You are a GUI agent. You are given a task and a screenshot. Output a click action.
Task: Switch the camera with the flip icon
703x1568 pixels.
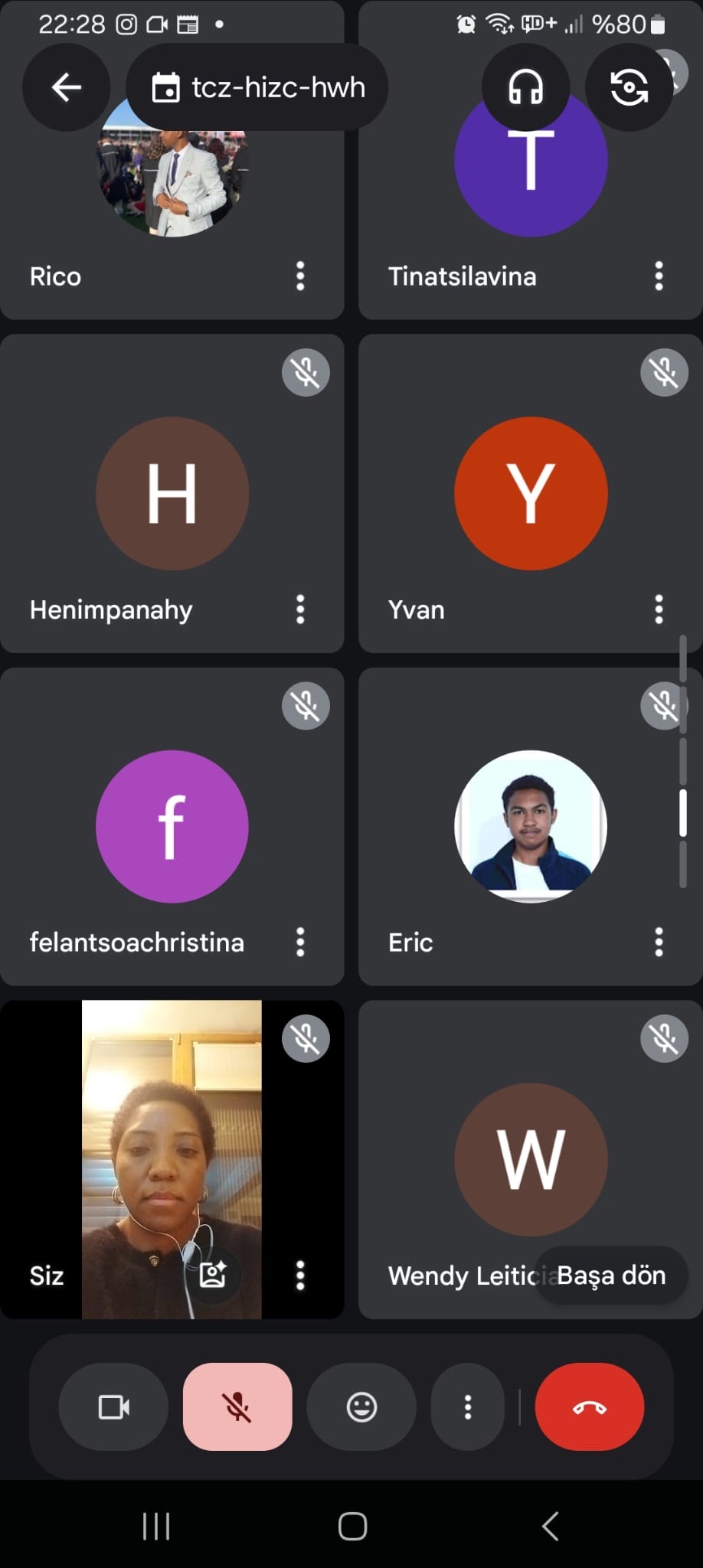(x=629, y=87)
